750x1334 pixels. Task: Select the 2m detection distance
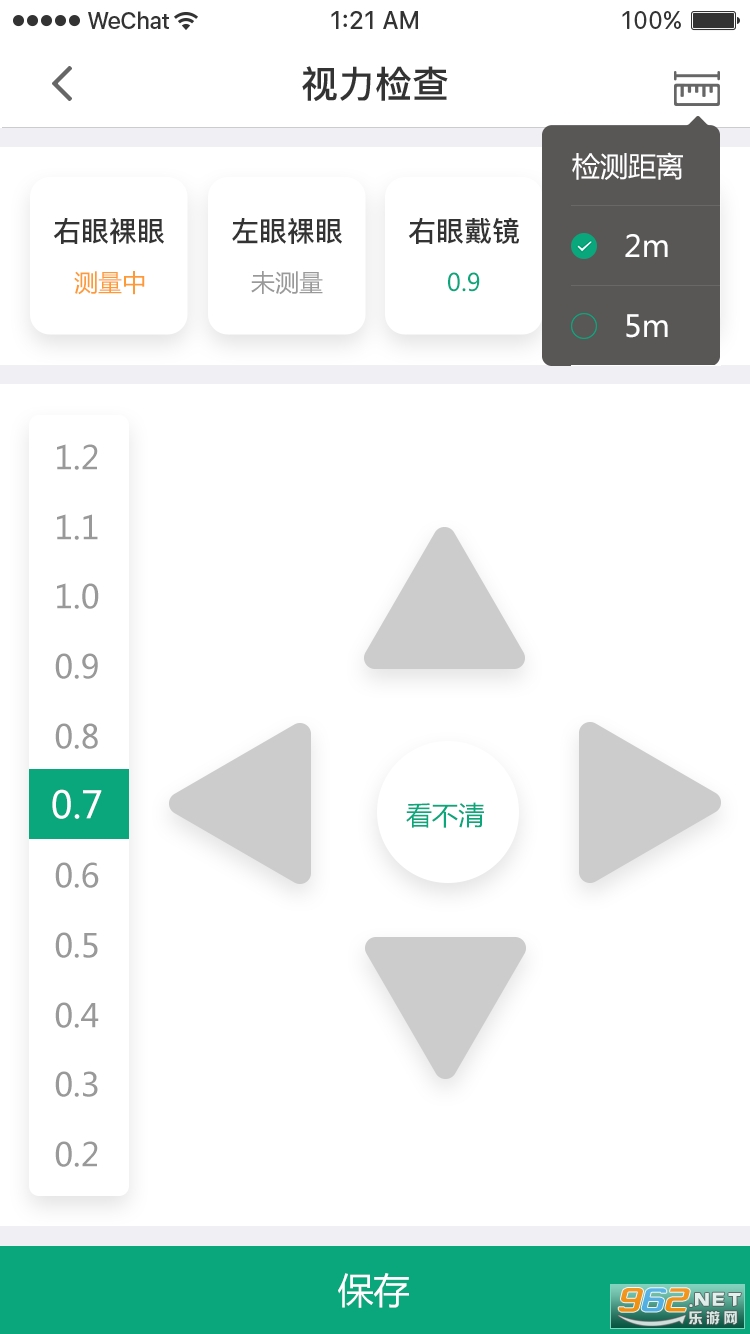click(x=630, y=246)
